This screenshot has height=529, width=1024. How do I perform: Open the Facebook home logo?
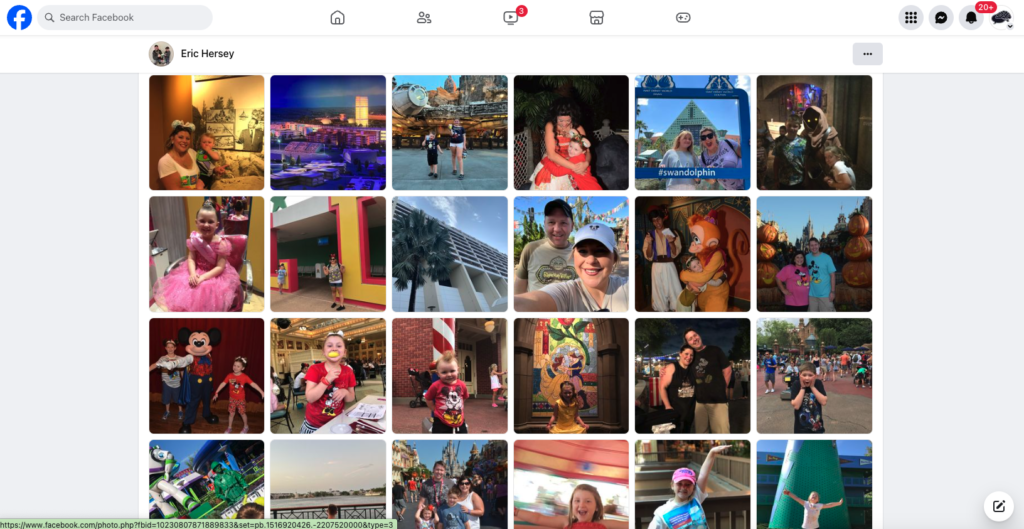click(19, 17)
